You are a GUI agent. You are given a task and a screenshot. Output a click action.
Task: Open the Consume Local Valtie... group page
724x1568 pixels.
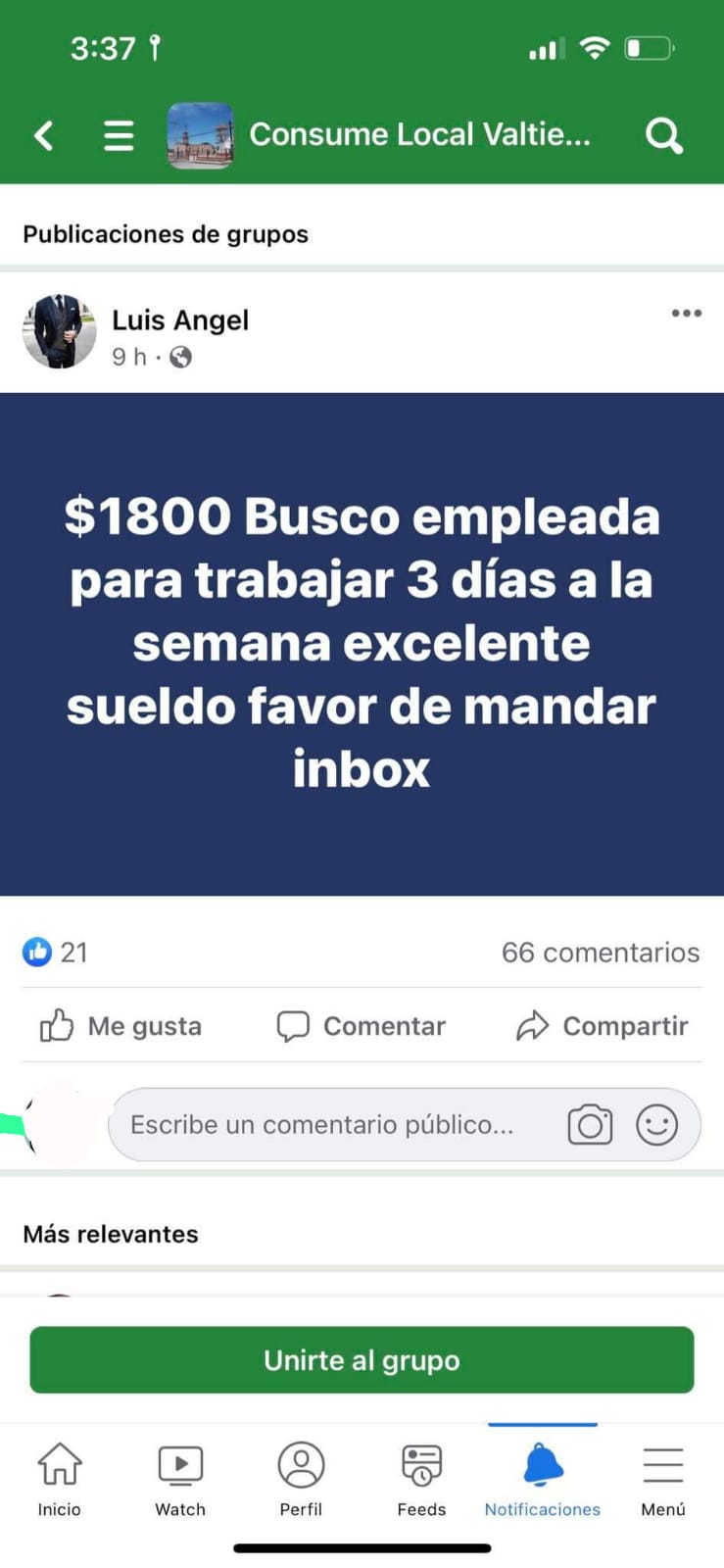pos(419,134)
